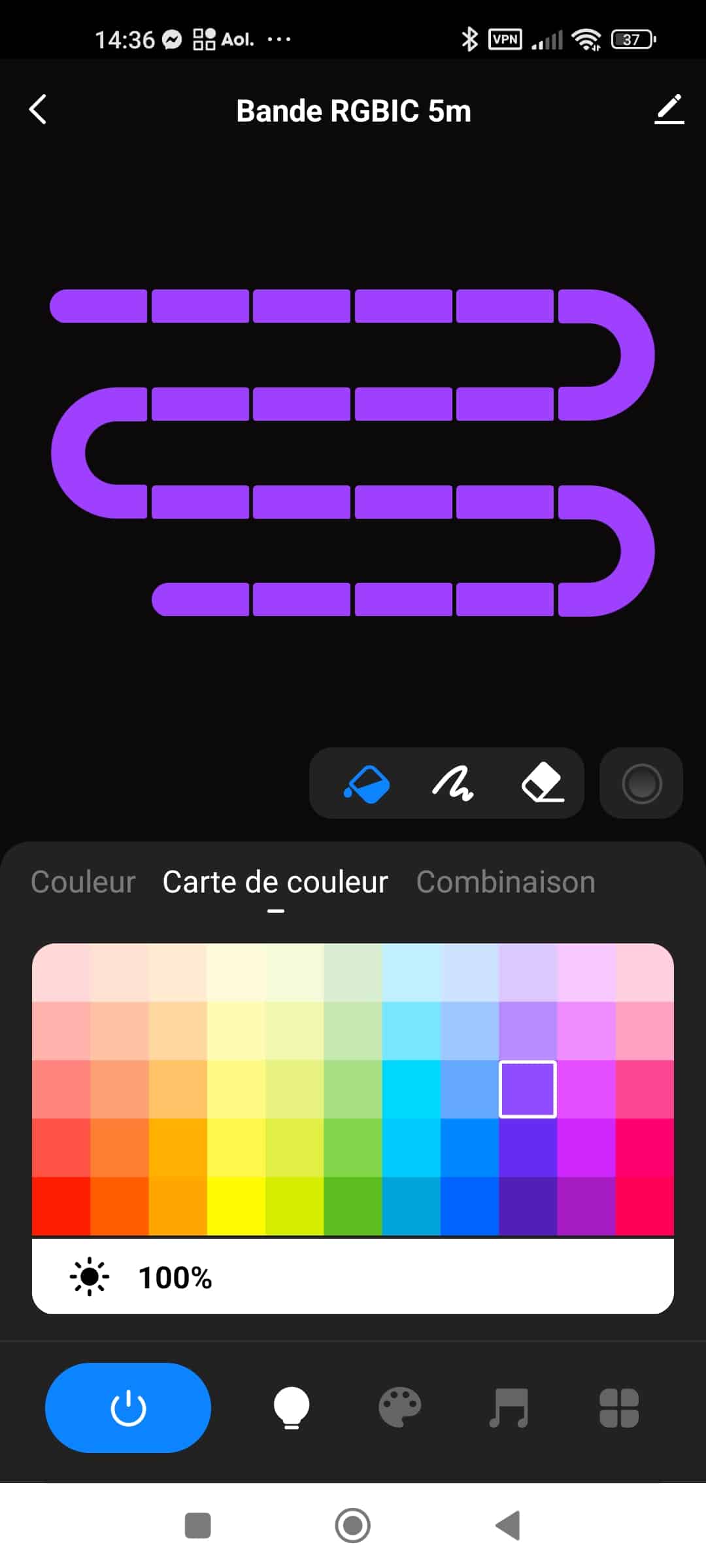The image size is (706, 1568).
Task: Pick the pure red swatch in the bottom row
Action: click(x=61, y=1206)
